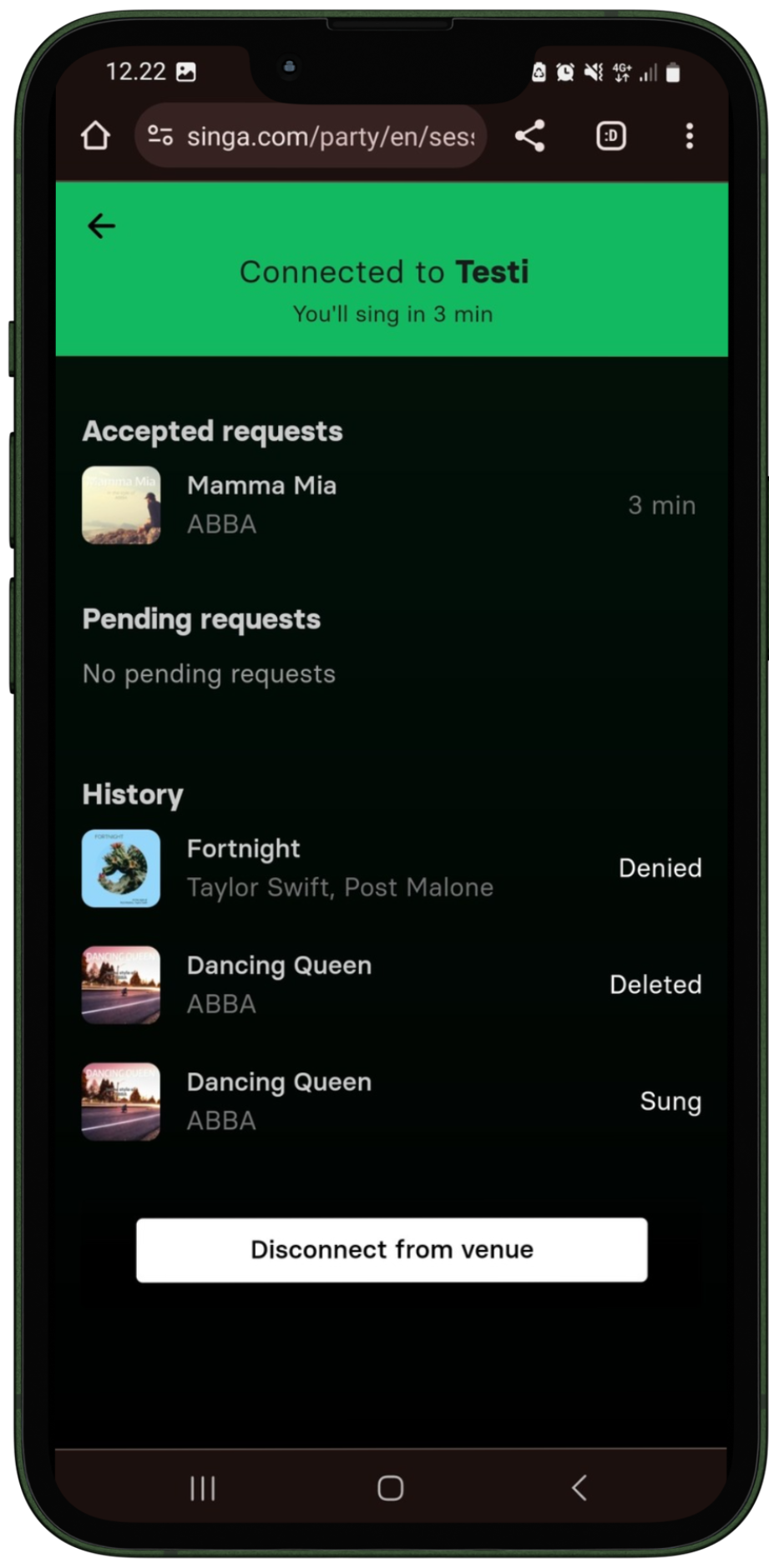Tap the back arrow on the green banner
Screen dimensions: 769x1568
pos(101,225)
